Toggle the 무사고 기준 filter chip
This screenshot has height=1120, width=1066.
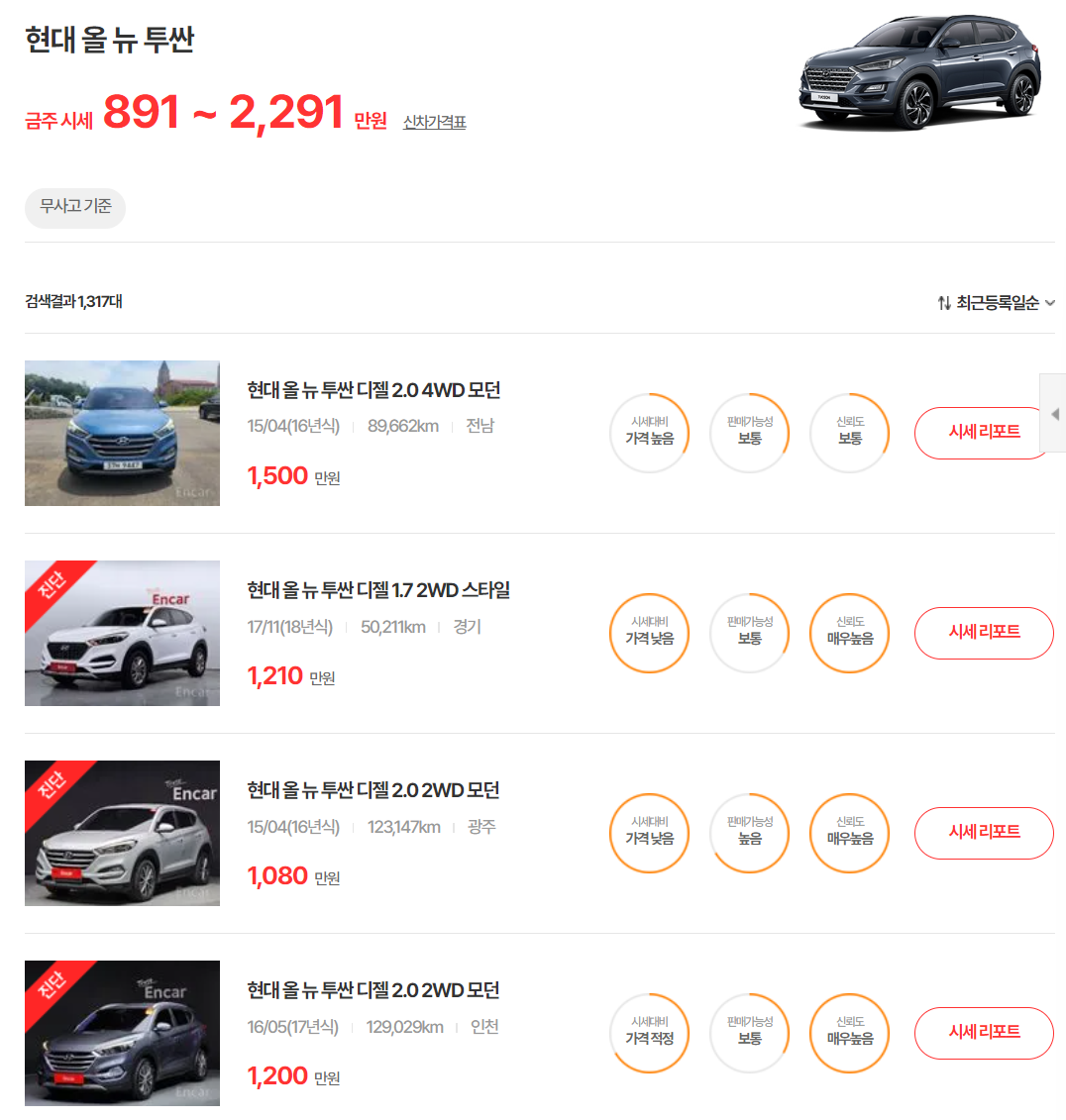[74, 209]
